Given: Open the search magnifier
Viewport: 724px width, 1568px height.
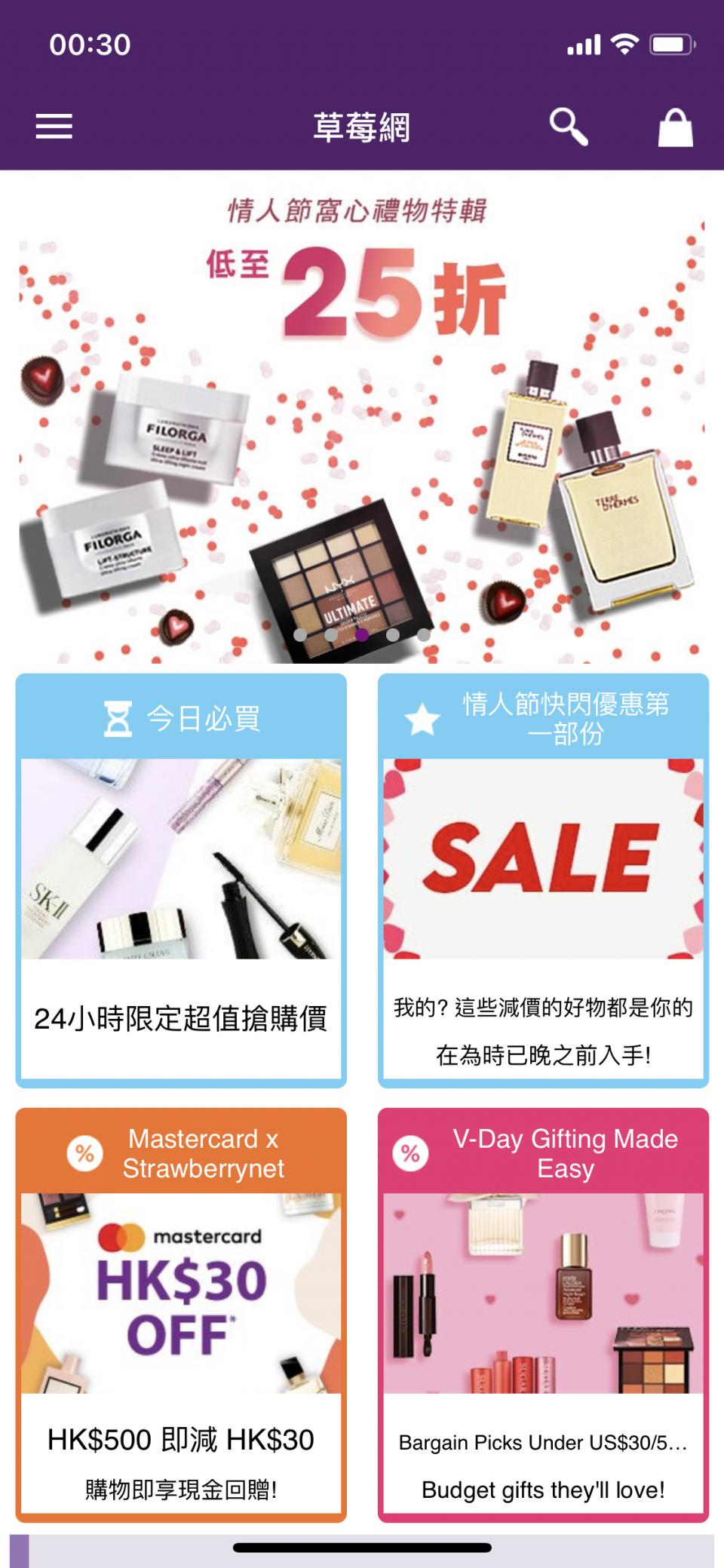Looking at the screenshot, I should click(x=568, y=127).
